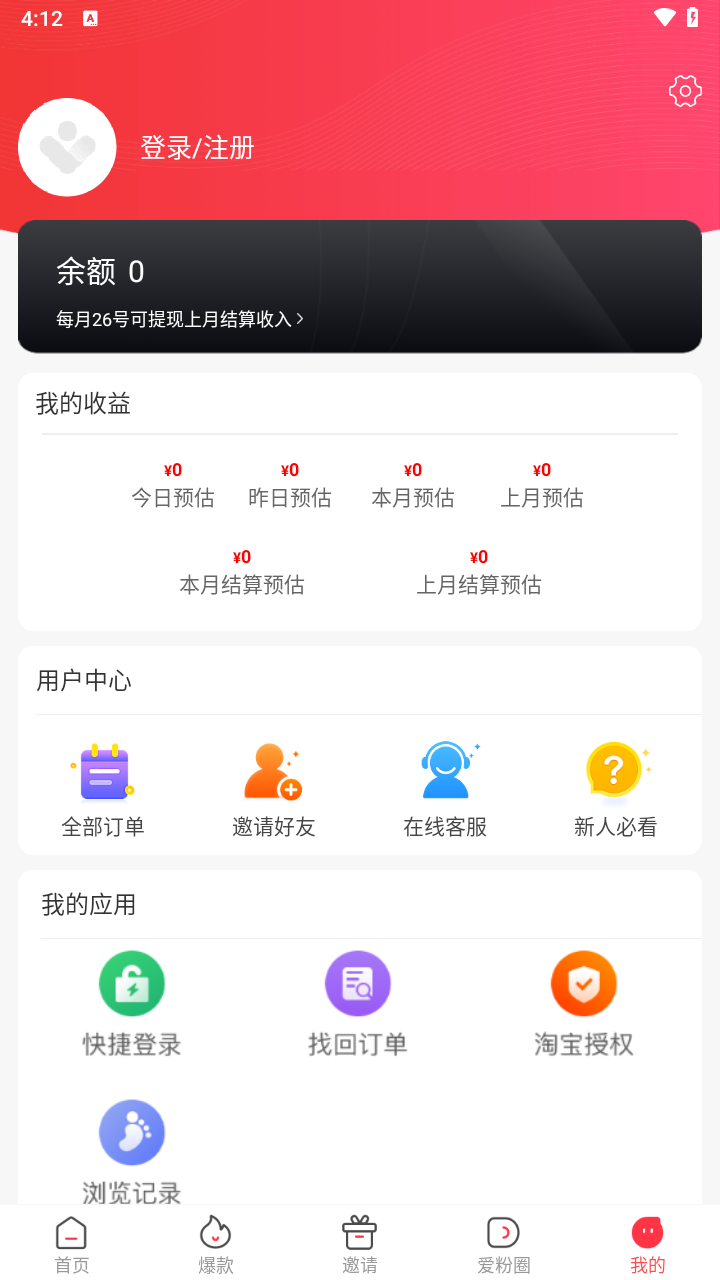
Task: Tap 登录/注册 to sign in
Action: (197, 148)
